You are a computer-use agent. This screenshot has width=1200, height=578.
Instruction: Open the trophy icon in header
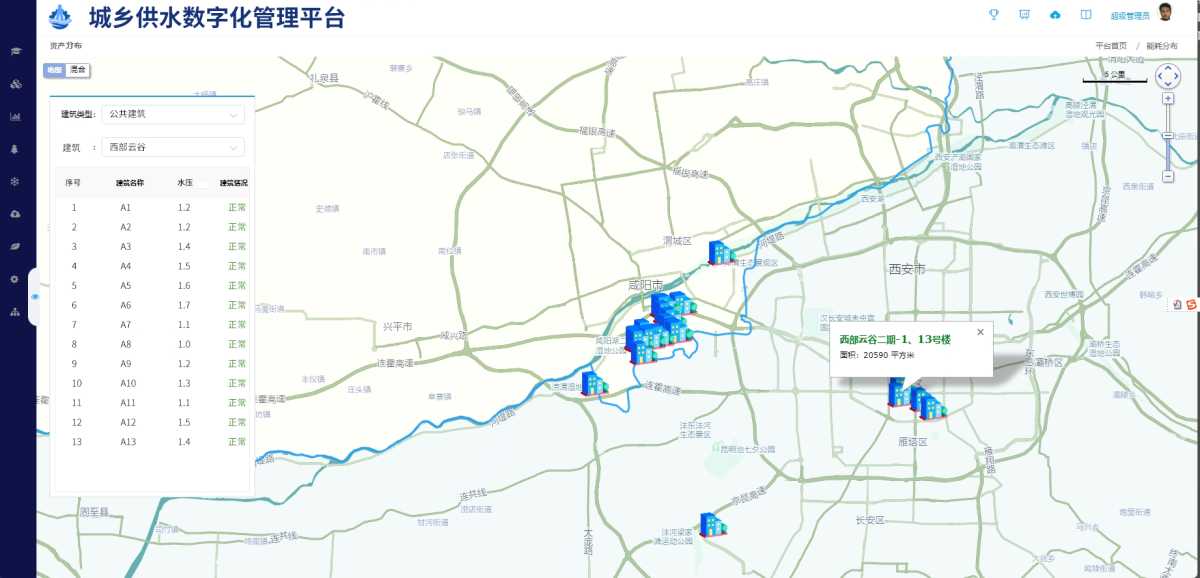tap(994, 14)
